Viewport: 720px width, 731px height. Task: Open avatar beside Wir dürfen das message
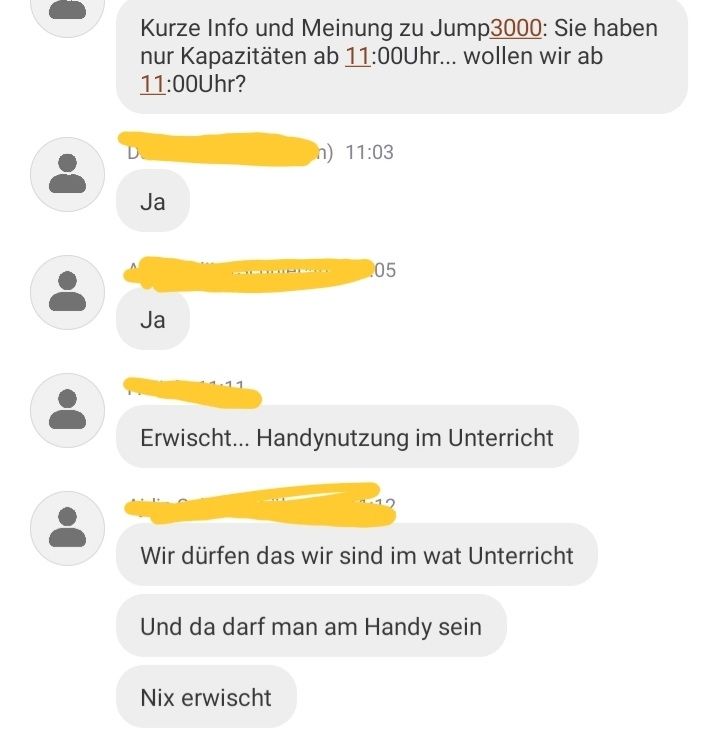click(68, 528)
